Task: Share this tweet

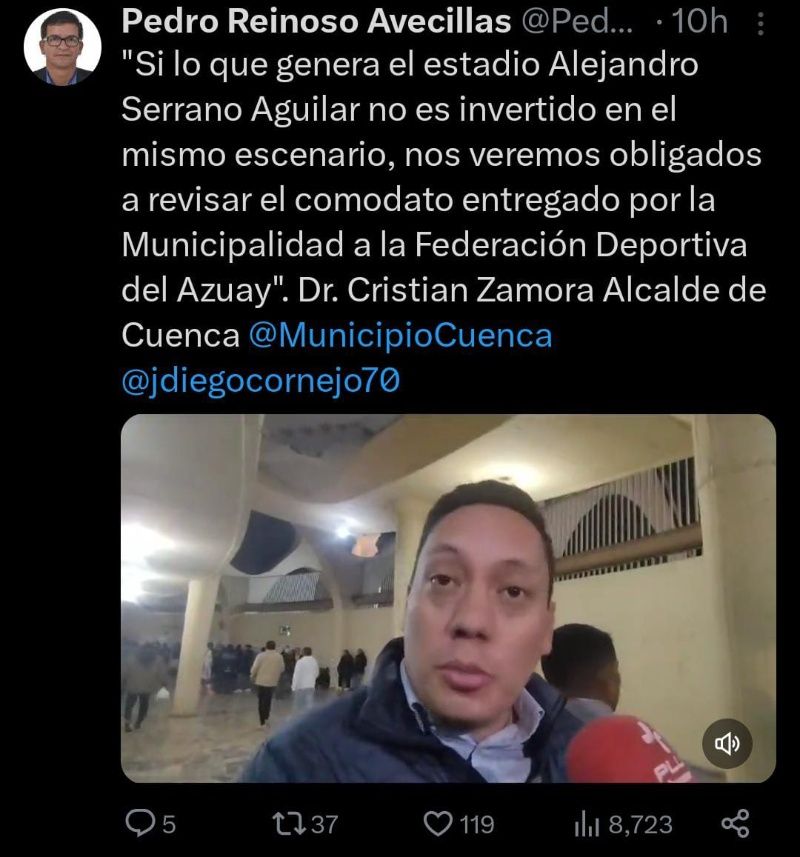Action: (x=735, y=824)
